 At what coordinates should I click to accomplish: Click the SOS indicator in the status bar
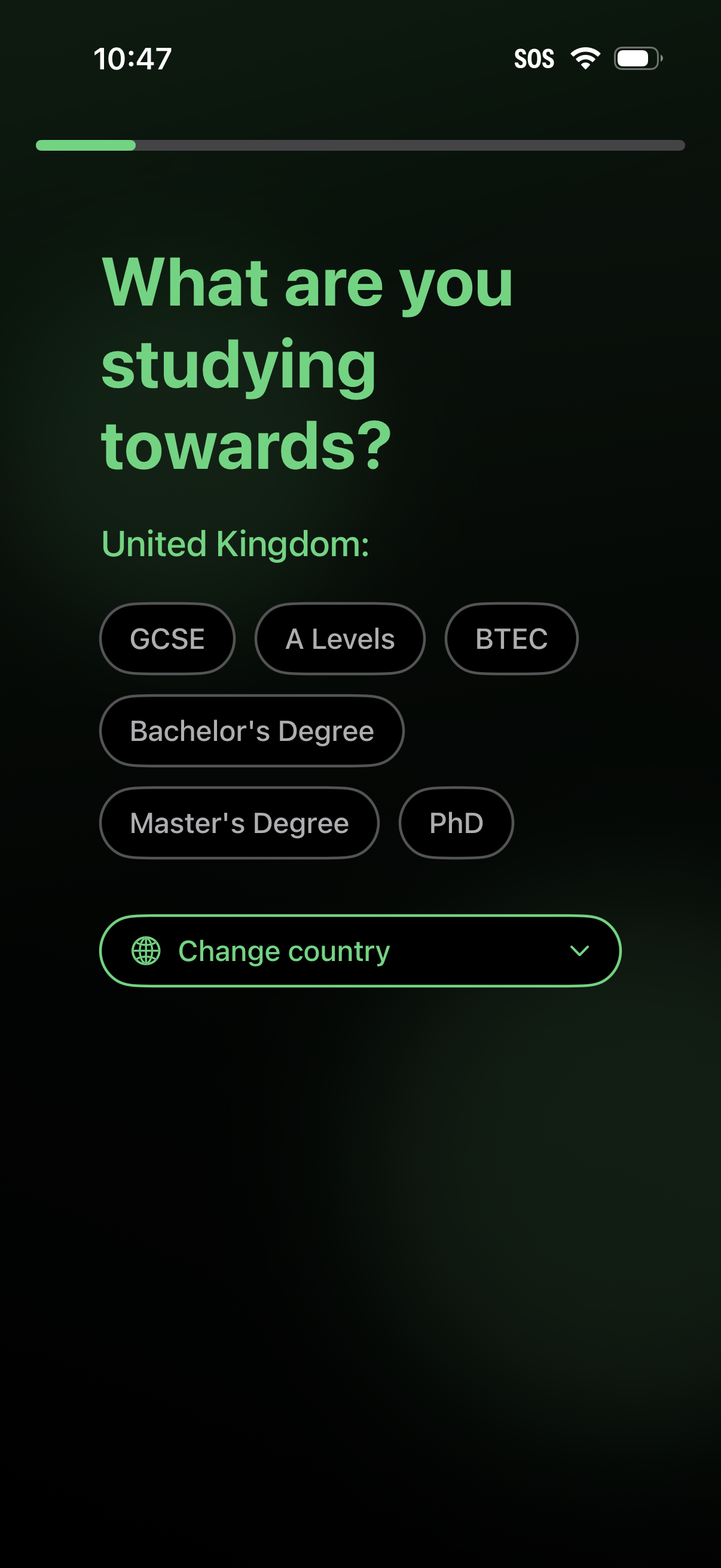[535, 57]
